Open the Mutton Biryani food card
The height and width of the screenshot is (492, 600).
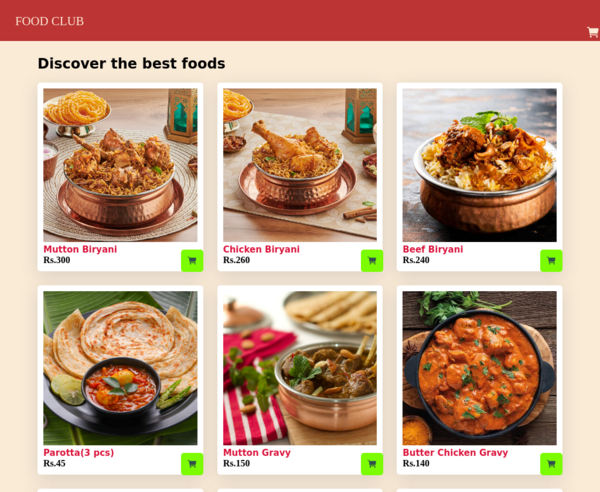point(120,165)
